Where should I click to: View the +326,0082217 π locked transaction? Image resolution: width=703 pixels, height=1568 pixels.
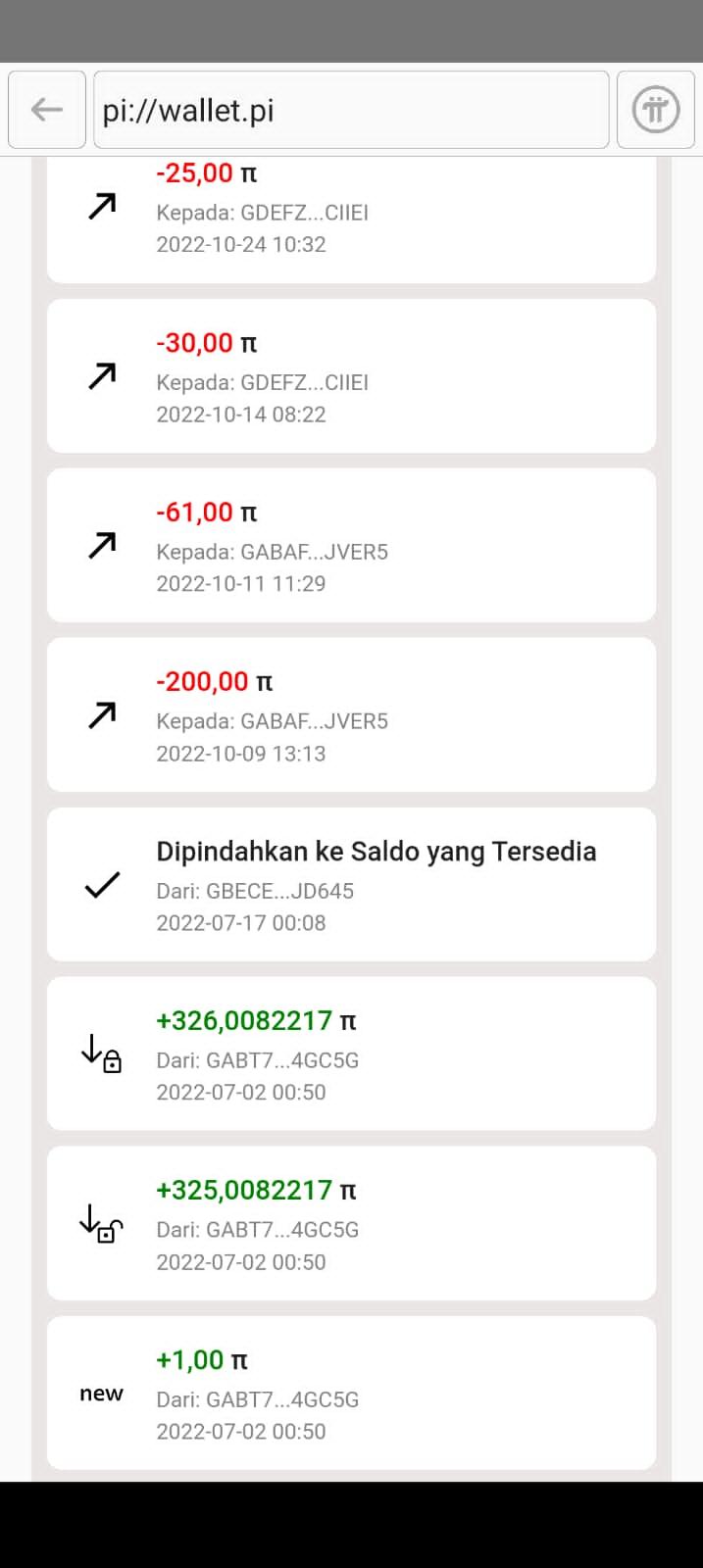pyautogui.click(x=351, y=1053)
